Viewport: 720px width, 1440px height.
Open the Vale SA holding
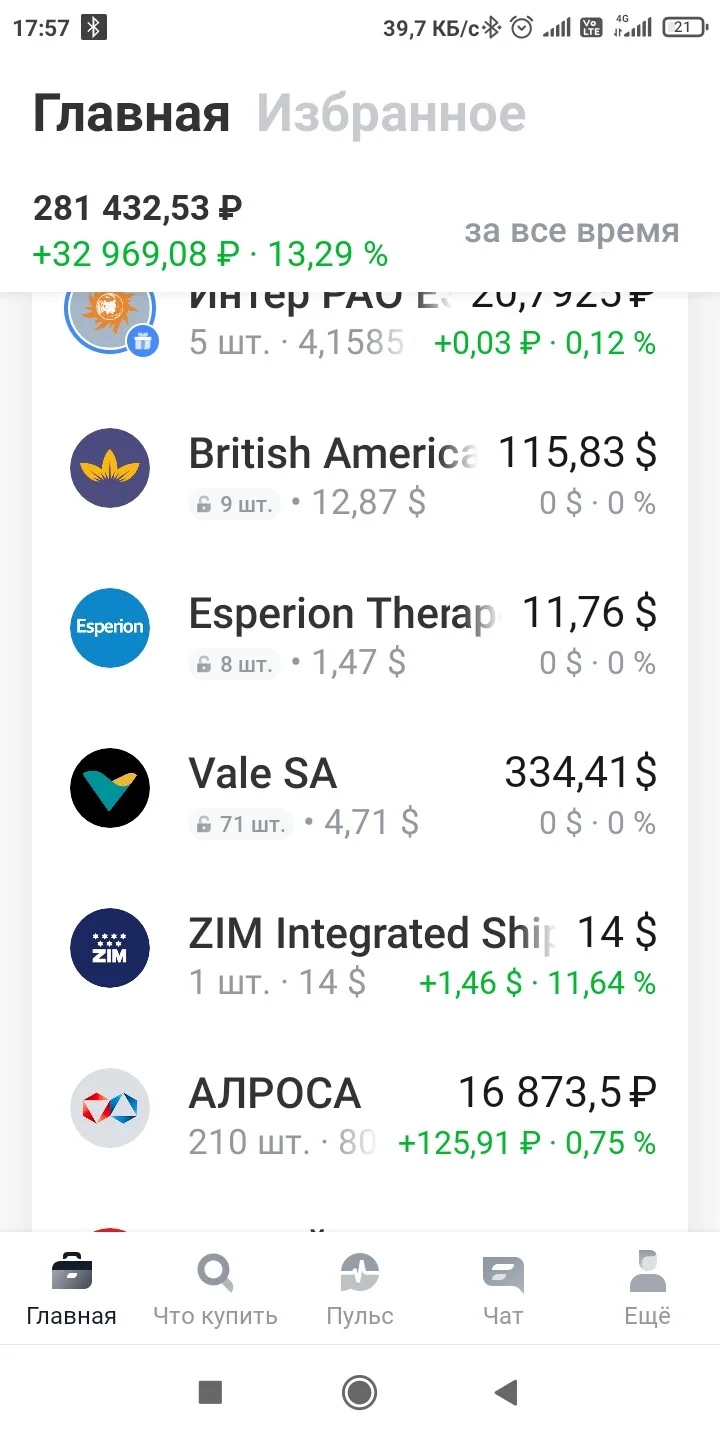coord(360,788)
